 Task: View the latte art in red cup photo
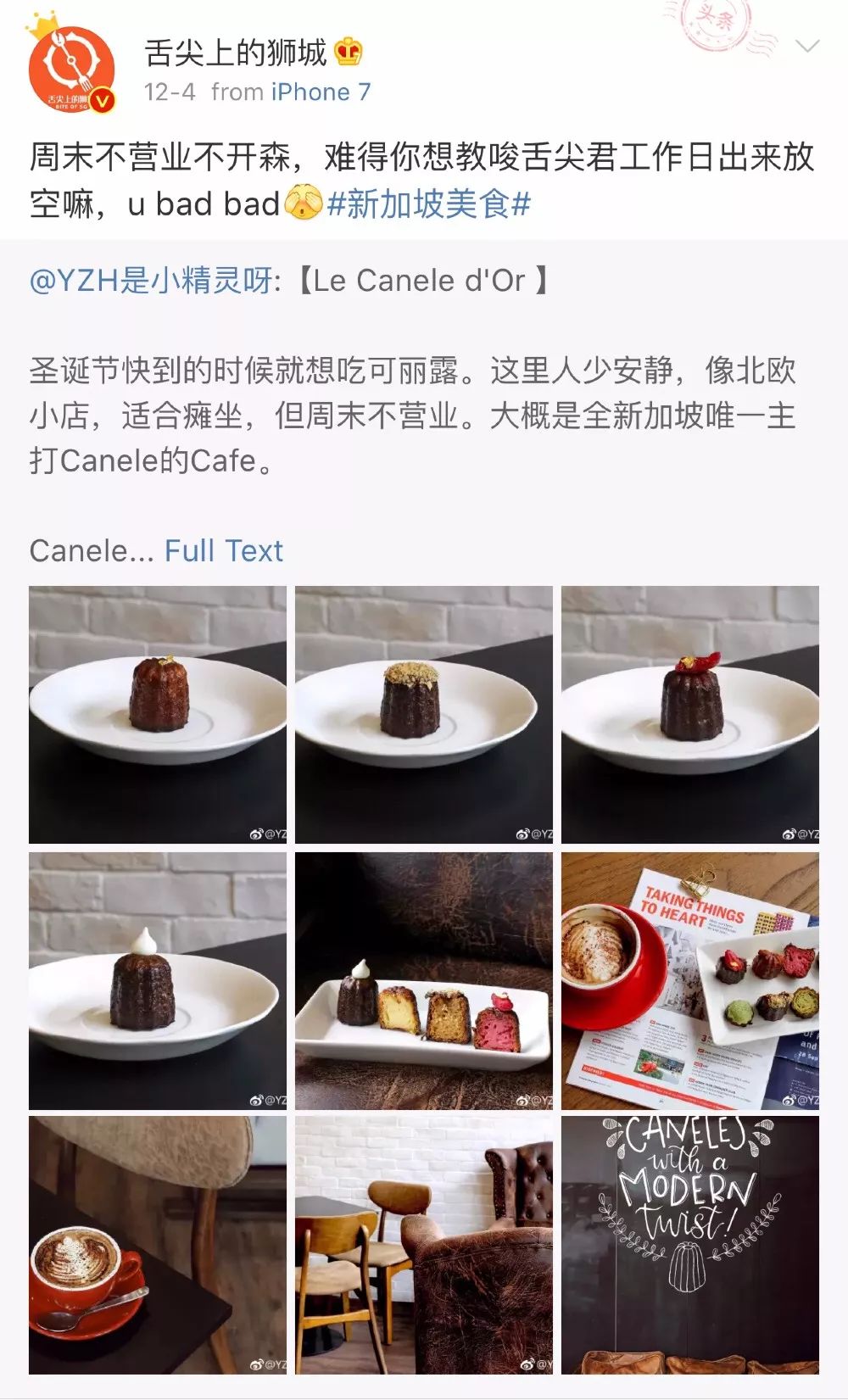(158, 1245)
